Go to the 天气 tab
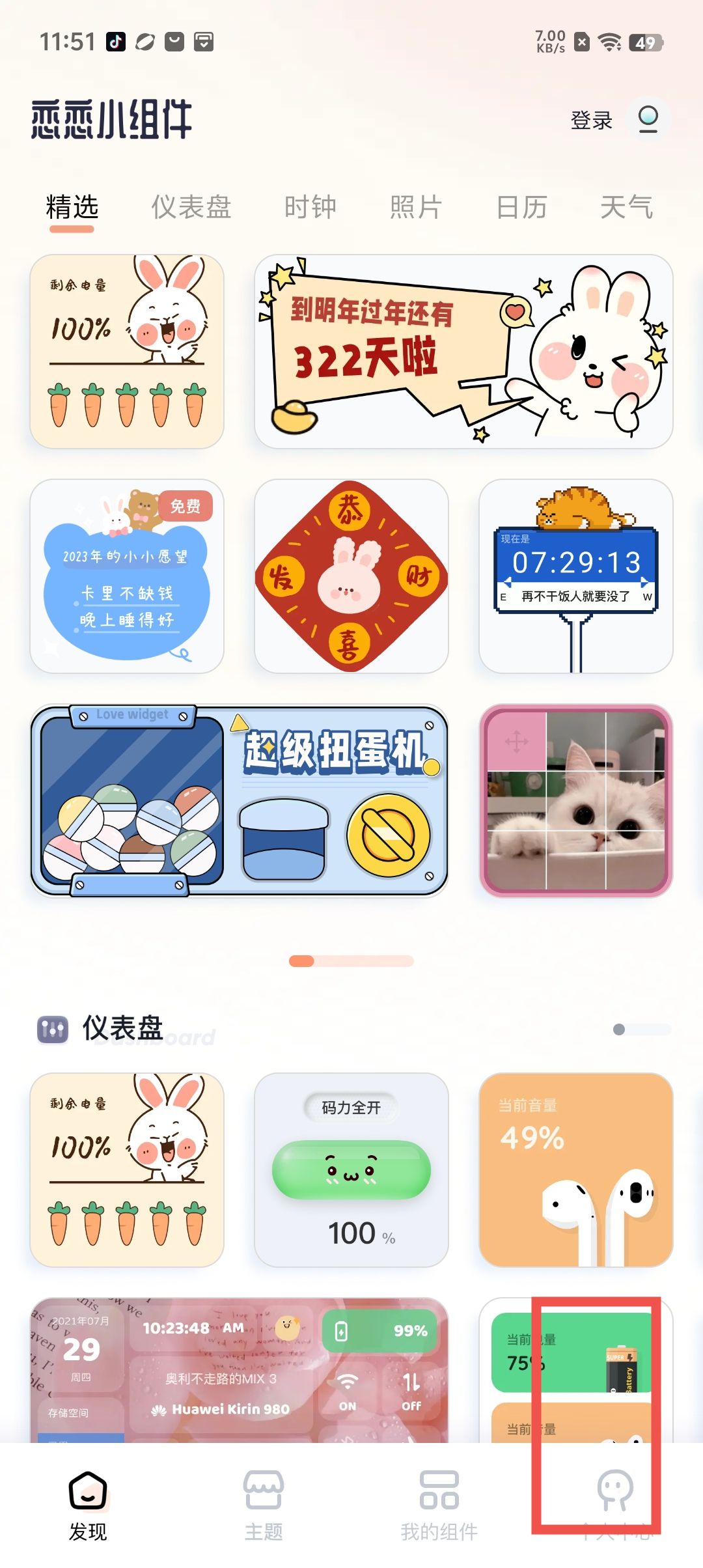Image resolution: width=703 pixels, height=1568 pixels. point(626,207)
